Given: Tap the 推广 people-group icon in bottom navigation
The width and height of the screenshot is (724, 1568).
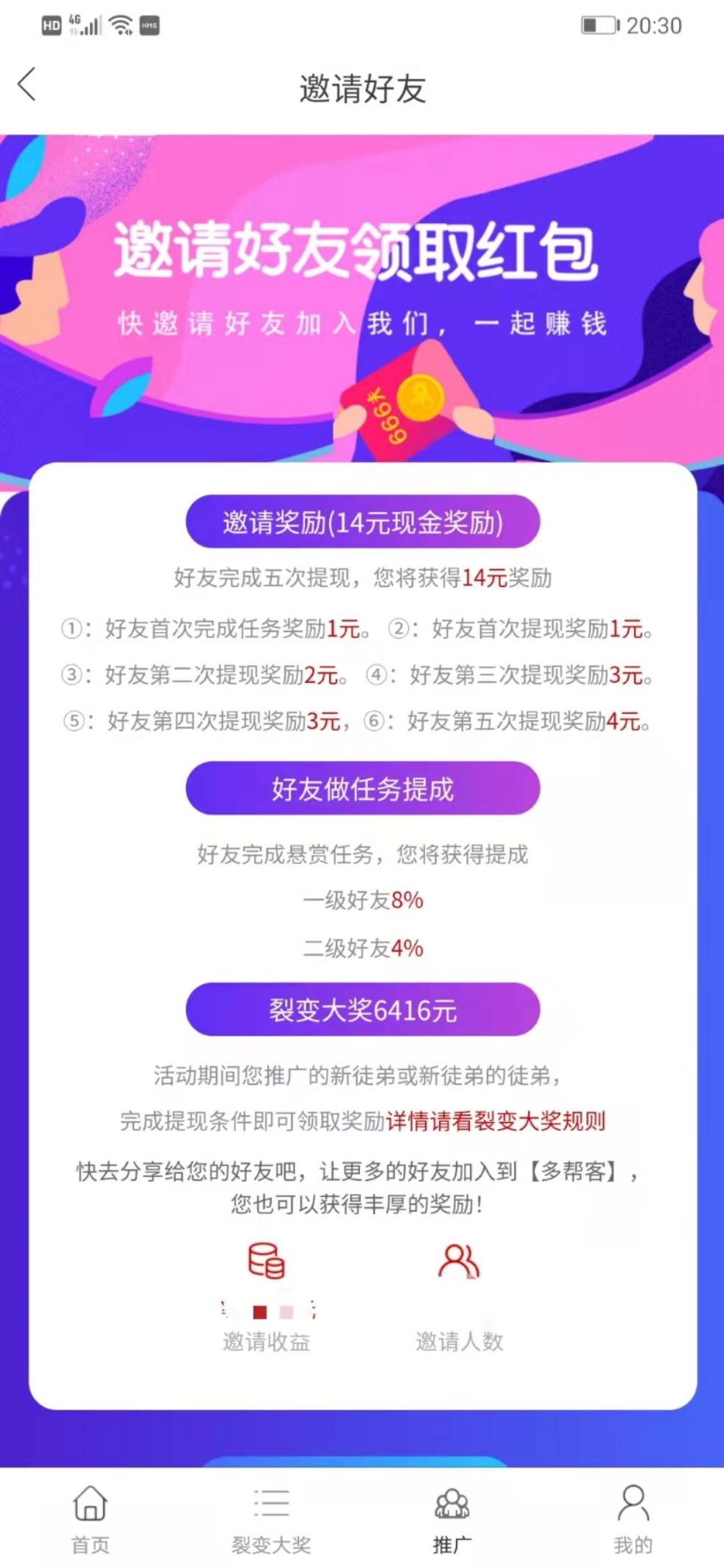Looking at the screenshot, I should [452, 1505].
